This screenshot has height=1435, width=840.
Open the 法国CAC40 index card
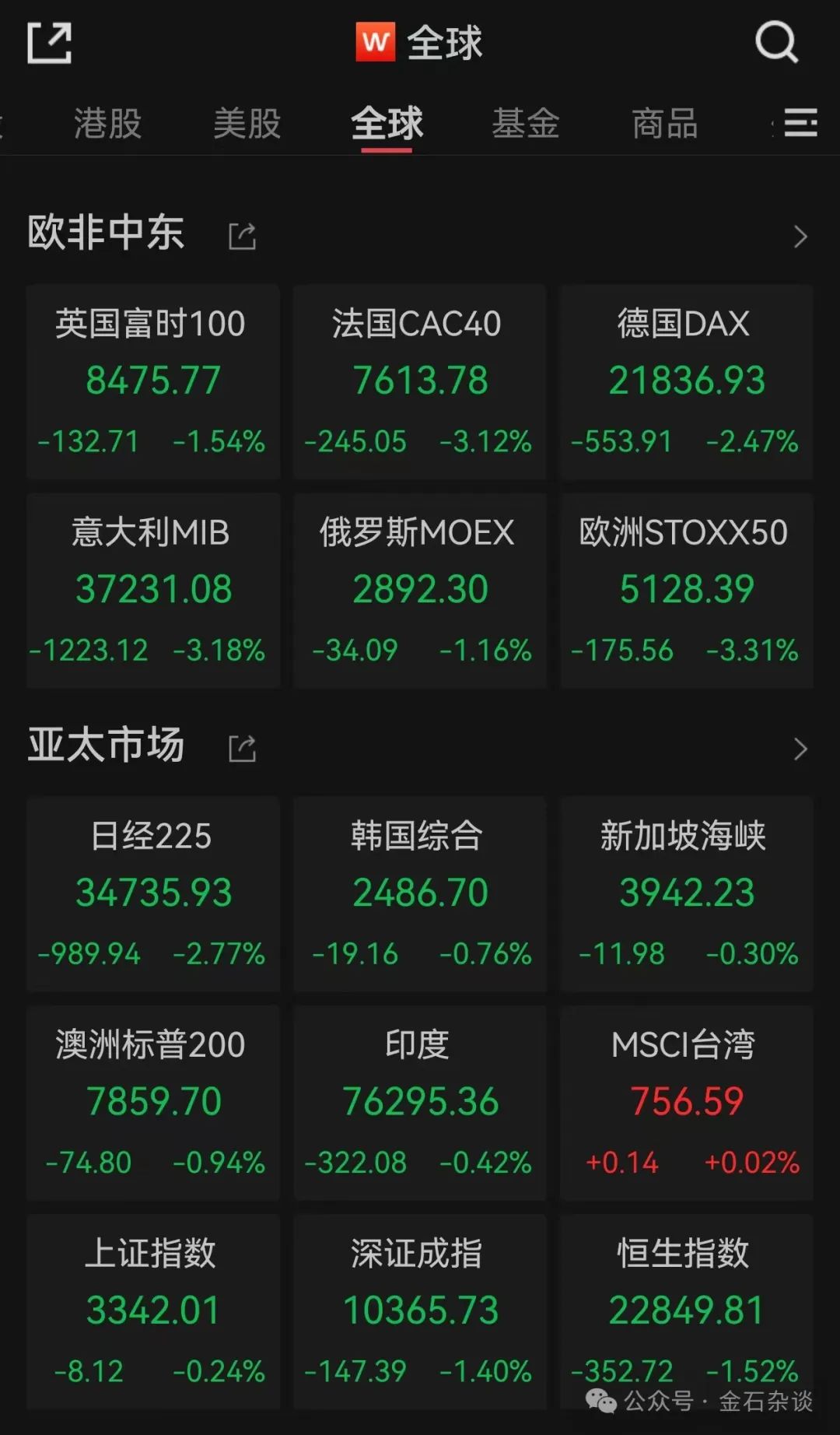(419, 382)
